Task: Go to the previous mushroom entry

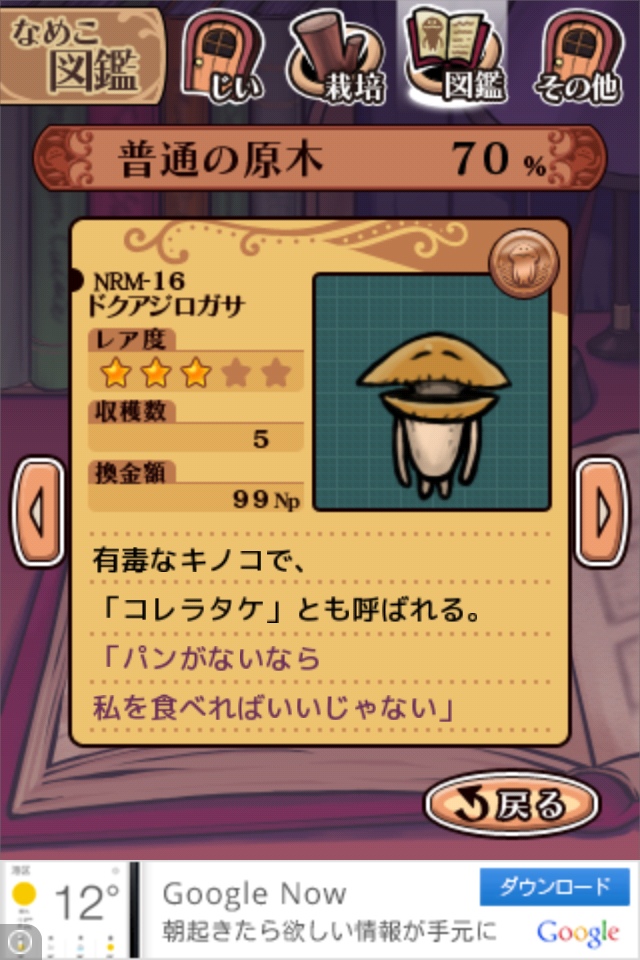Action: coord(38,513)
